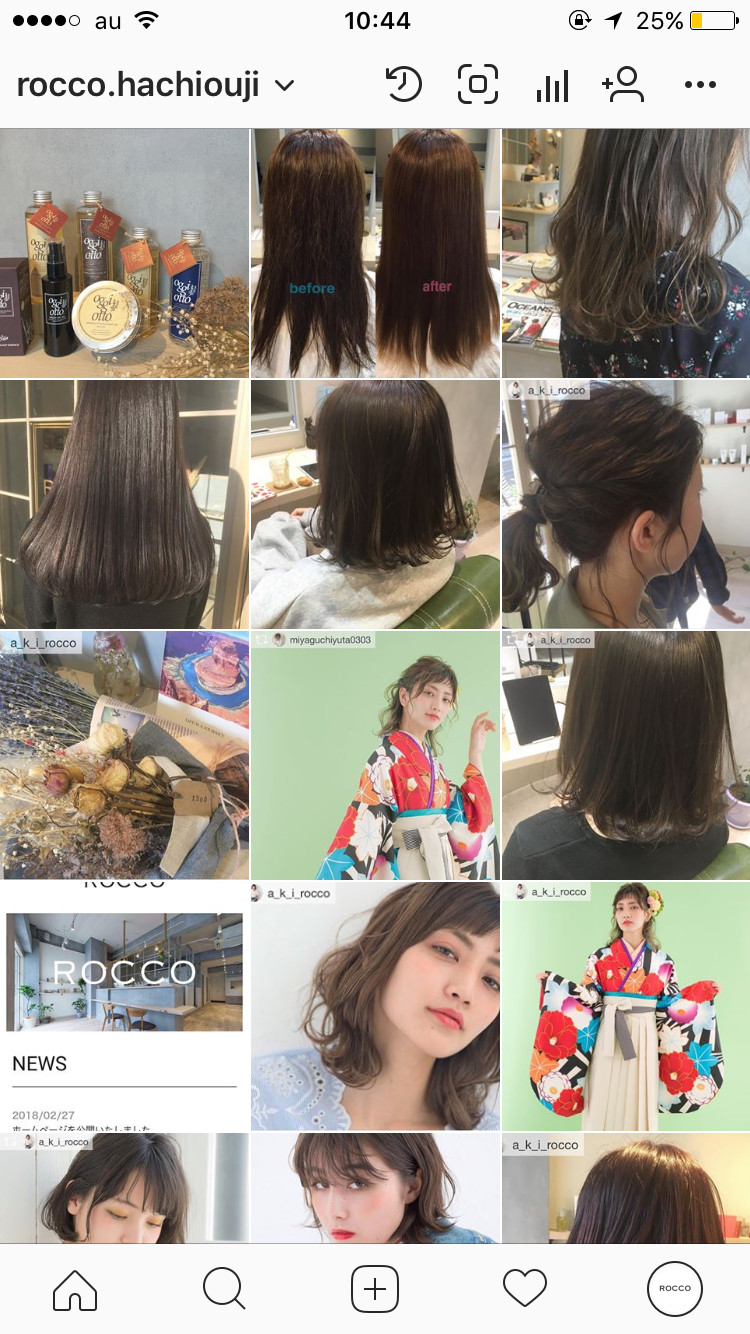
Task: Open the full-length red kimono hakama post
Action: pyautogui.click(x=626, y=1006)
